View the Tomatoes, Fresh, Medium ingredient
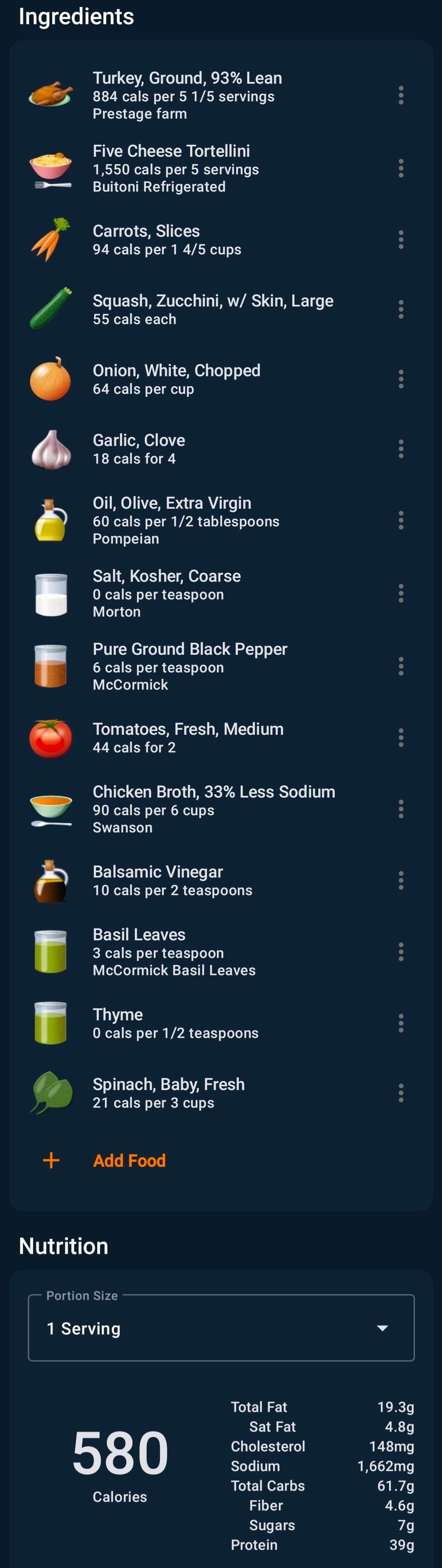The width and height of the screenshot is (442, 1568). 188,738
